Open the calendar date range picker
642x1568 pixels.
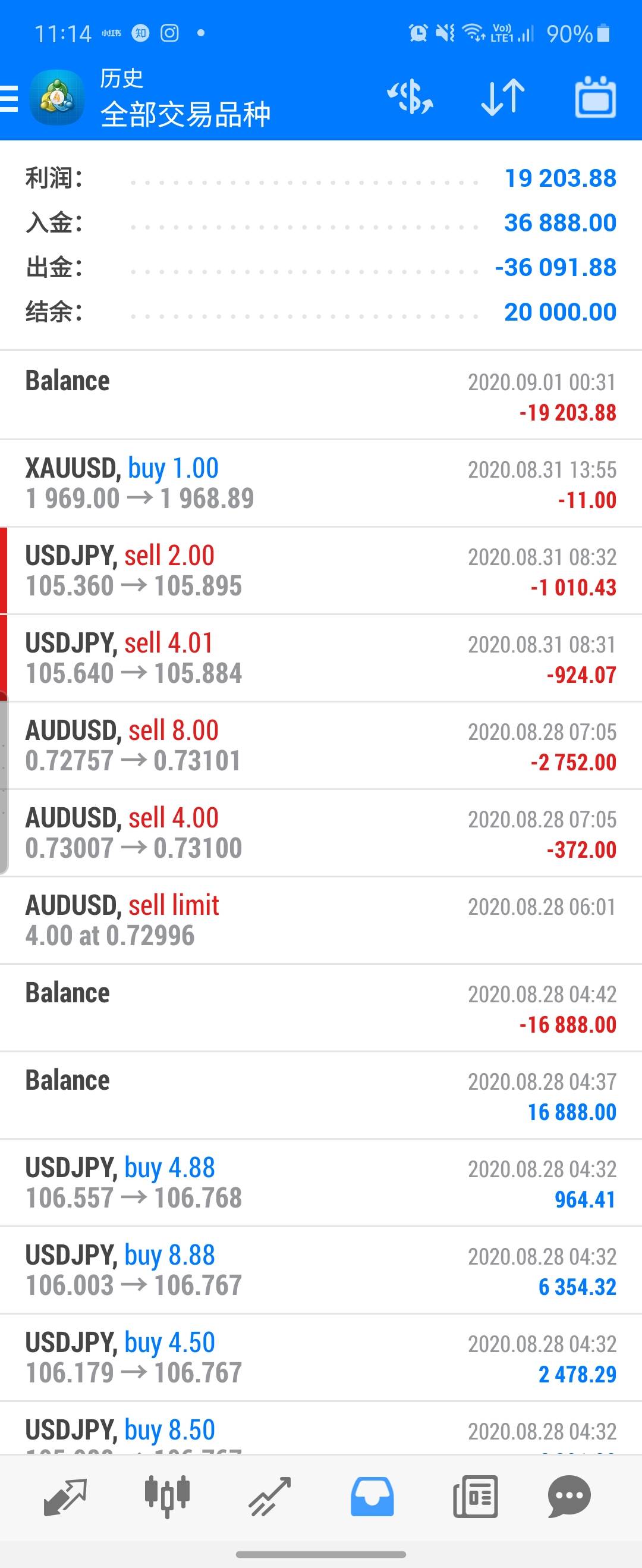click(x=595, y=98)
